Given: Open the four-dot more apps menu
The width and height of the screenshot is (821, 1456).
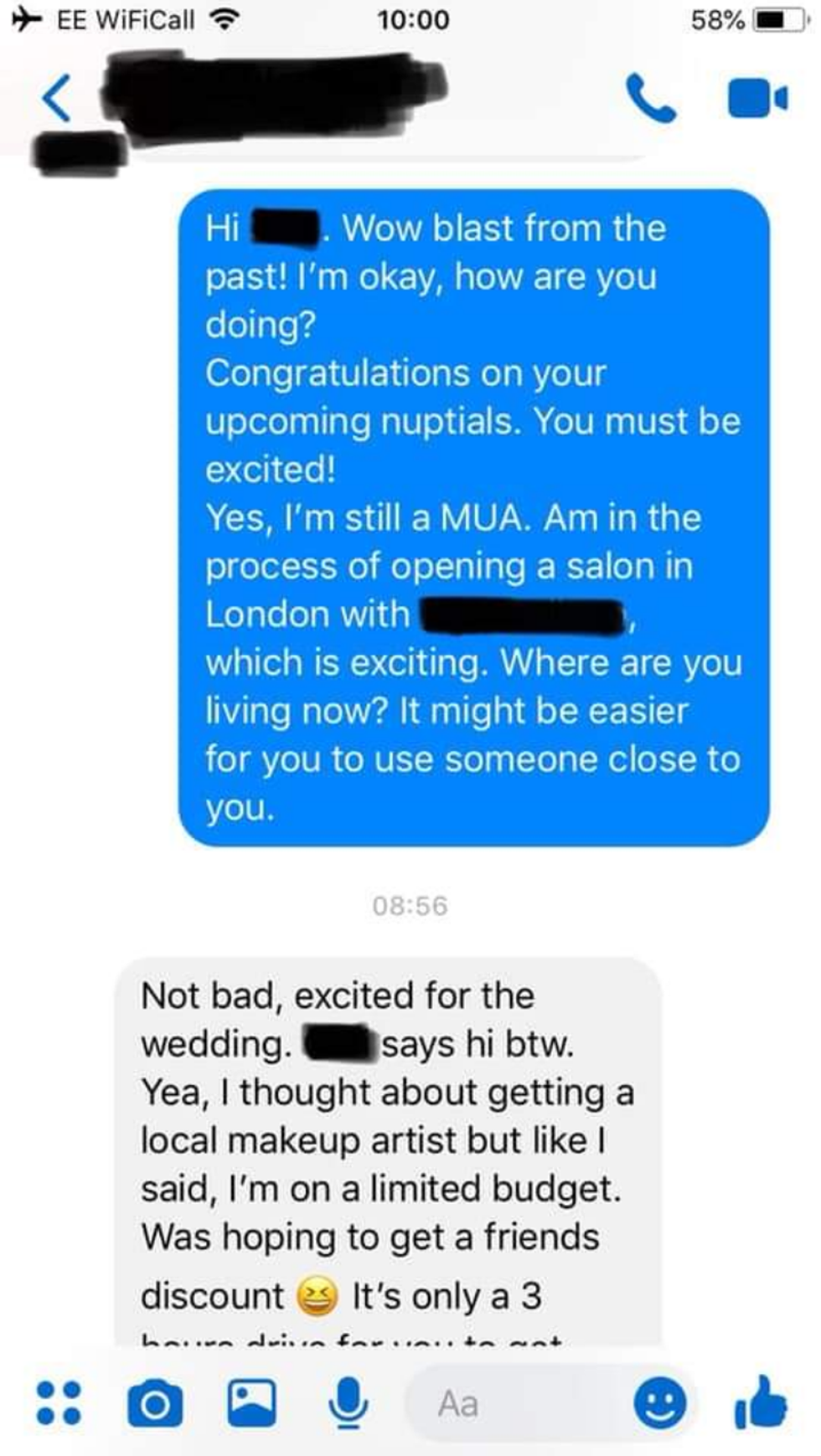Looking at the screenshot, I should (x=59, y=1403).
